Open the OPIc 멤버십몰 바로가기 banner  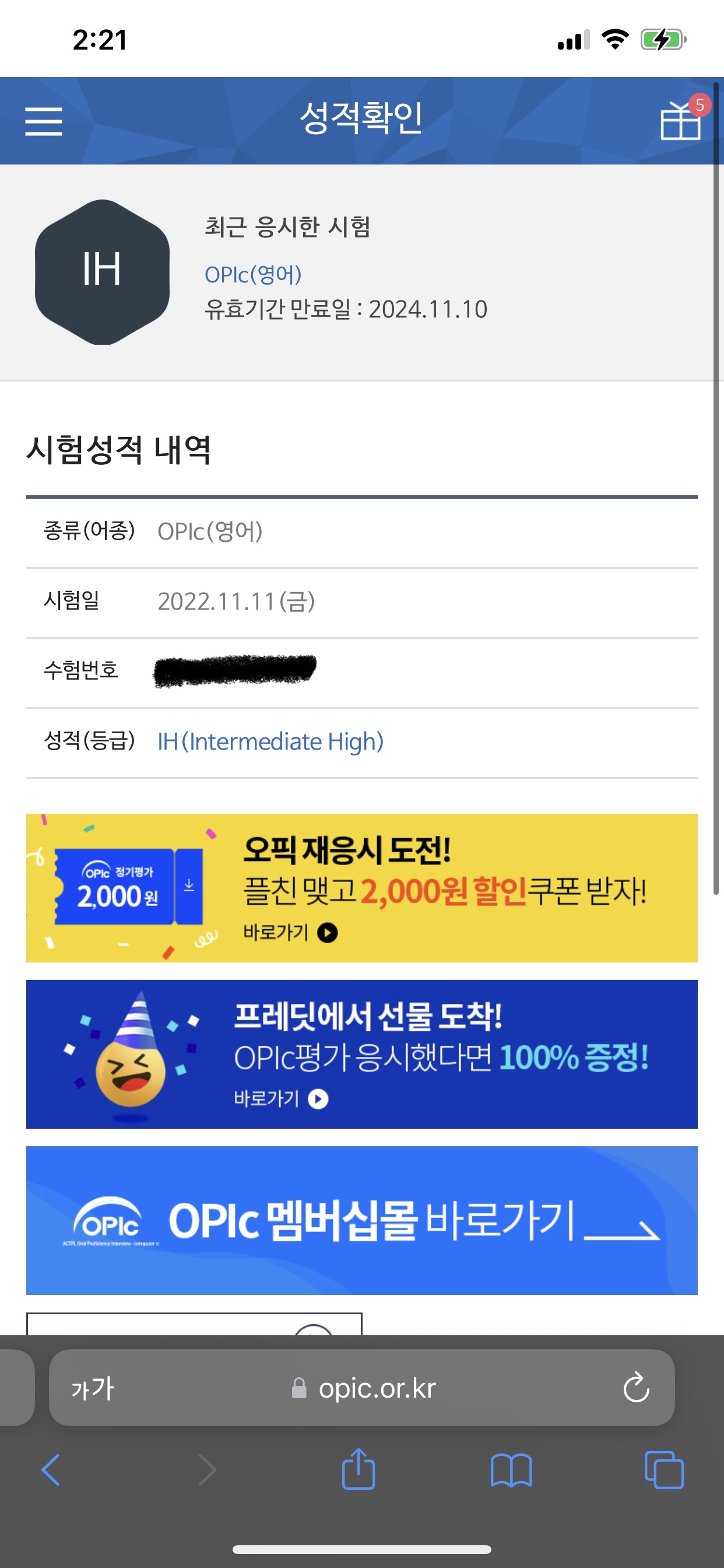pyautogui.click(x=362, y=1220)
